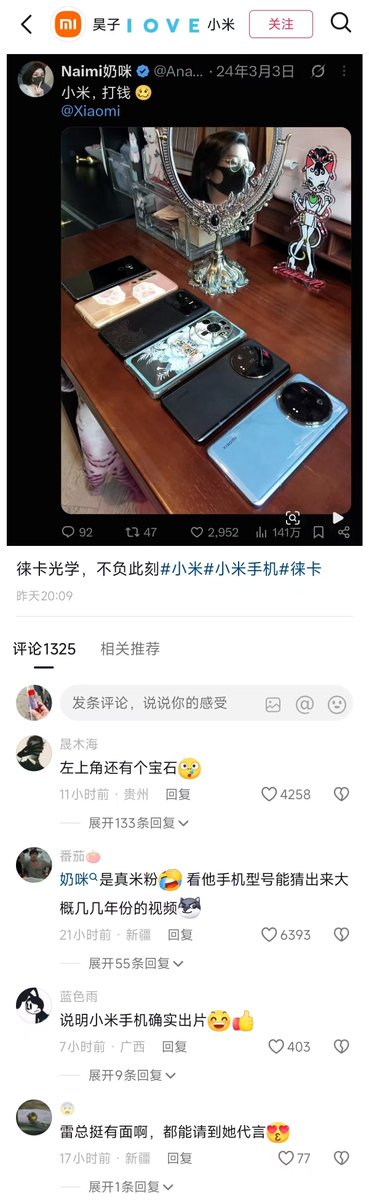Screen dimensions: 369x1200
Task: Expand the 55 replies under 番茄's comment
Action: [x=136, y=963]
